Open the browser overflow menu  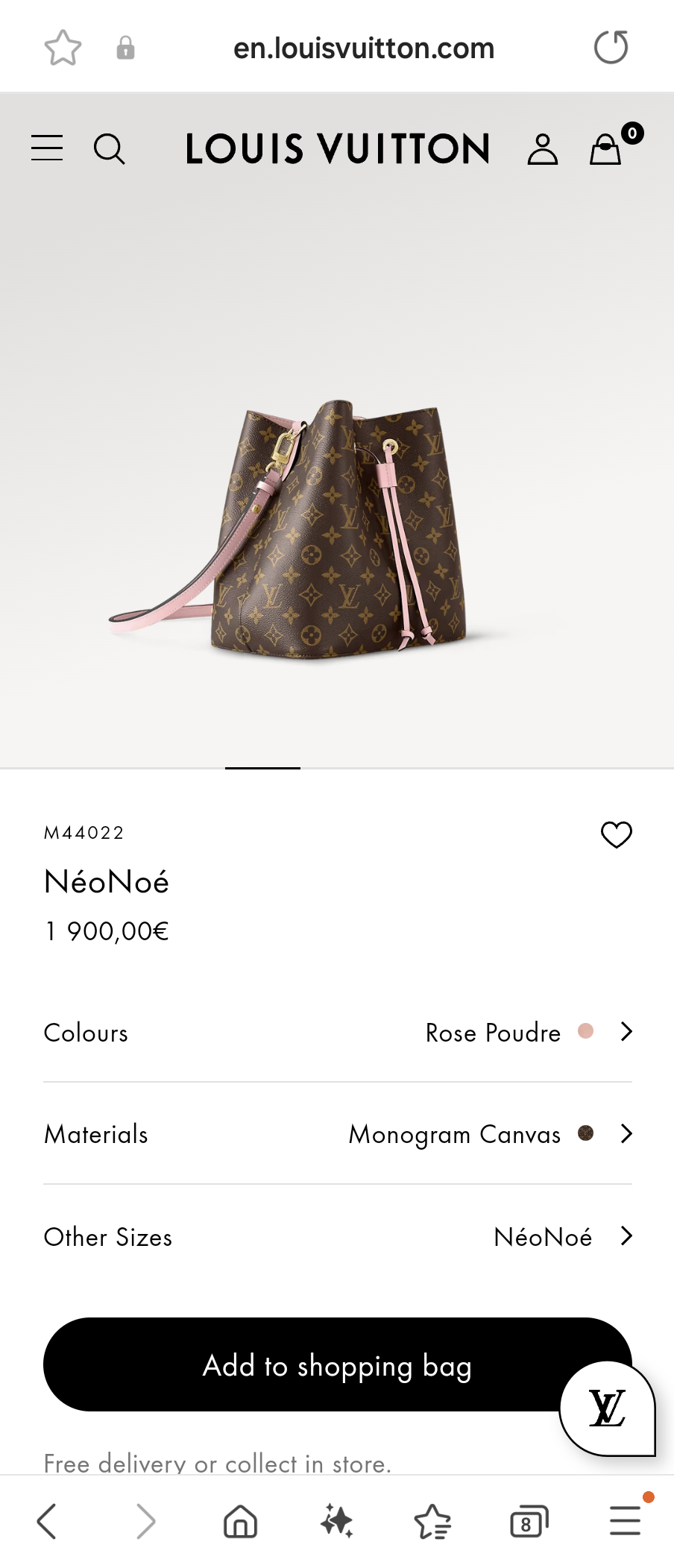click(625, 1521)
